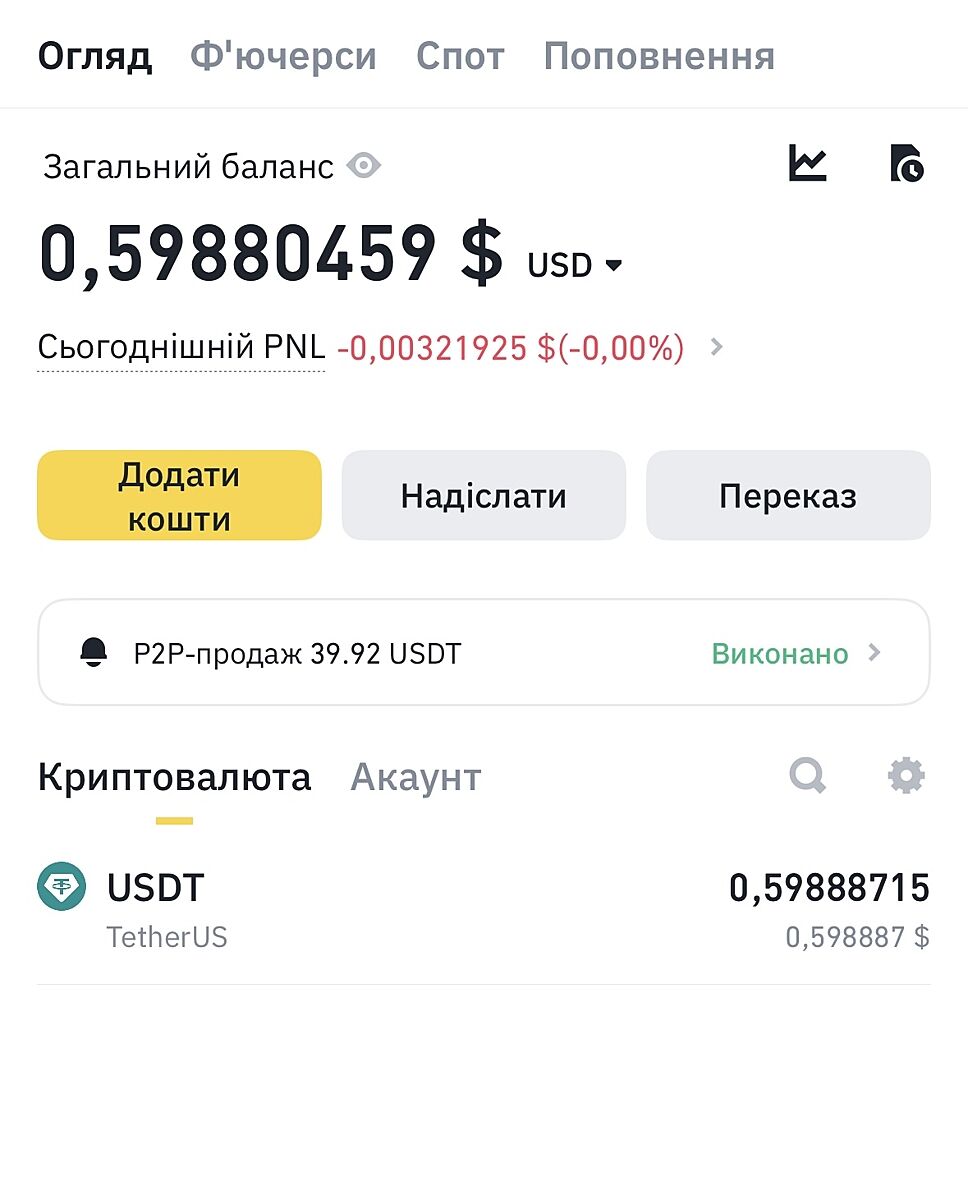The height and width of the screenshot is (1200, 968).
Task: Switch to the Ф'ючерси tab
Action: (283, 56)
